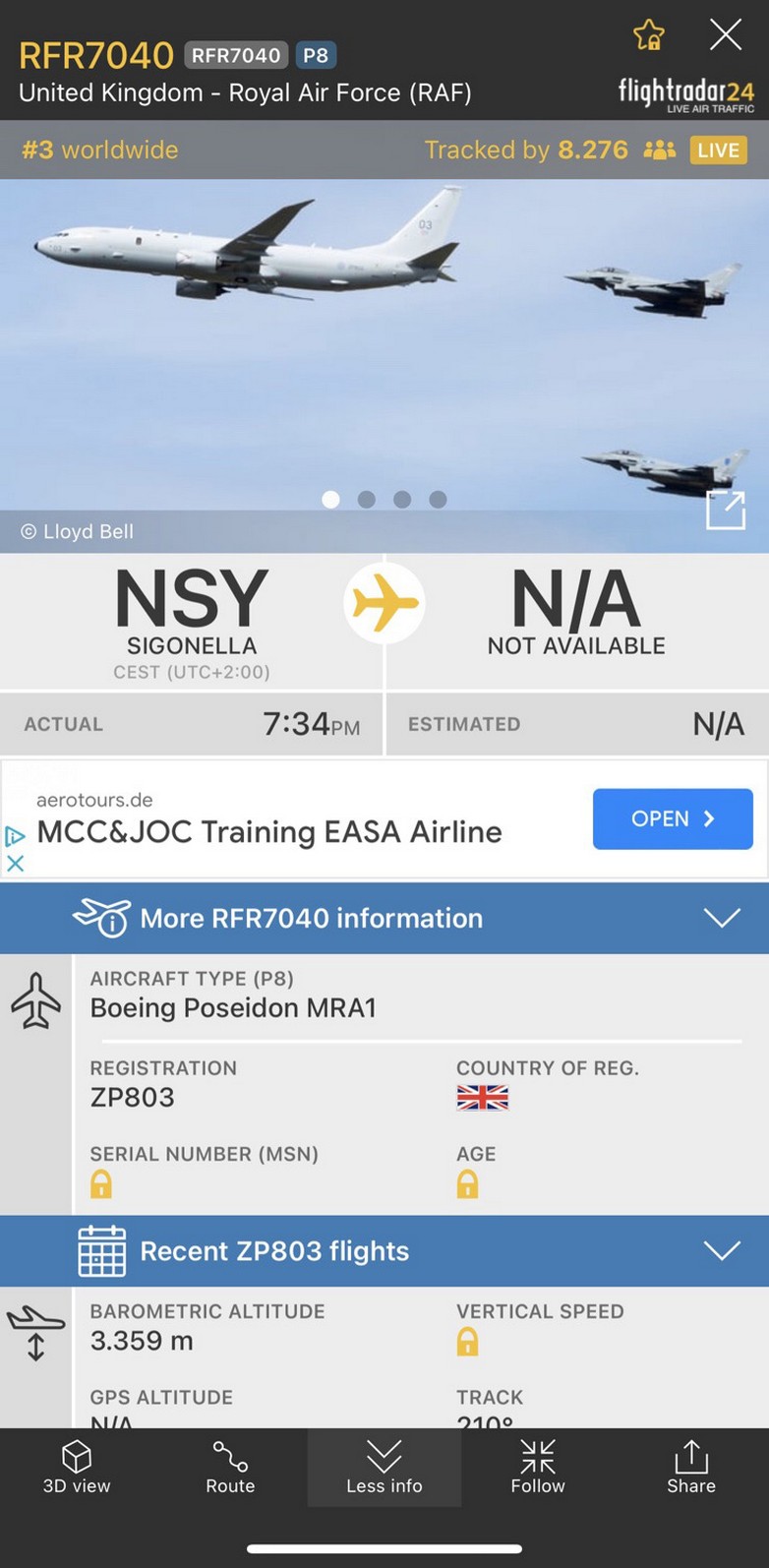
Task: Follow this aircraft on the map
Action: tap(538, 1467)
